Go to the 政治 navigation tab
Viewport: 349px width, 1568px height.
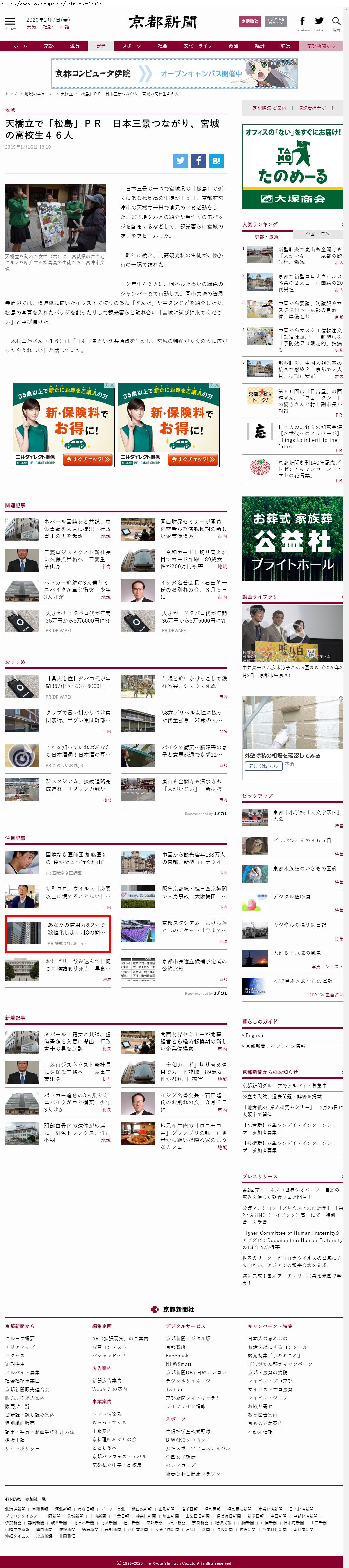pos(233,46)
